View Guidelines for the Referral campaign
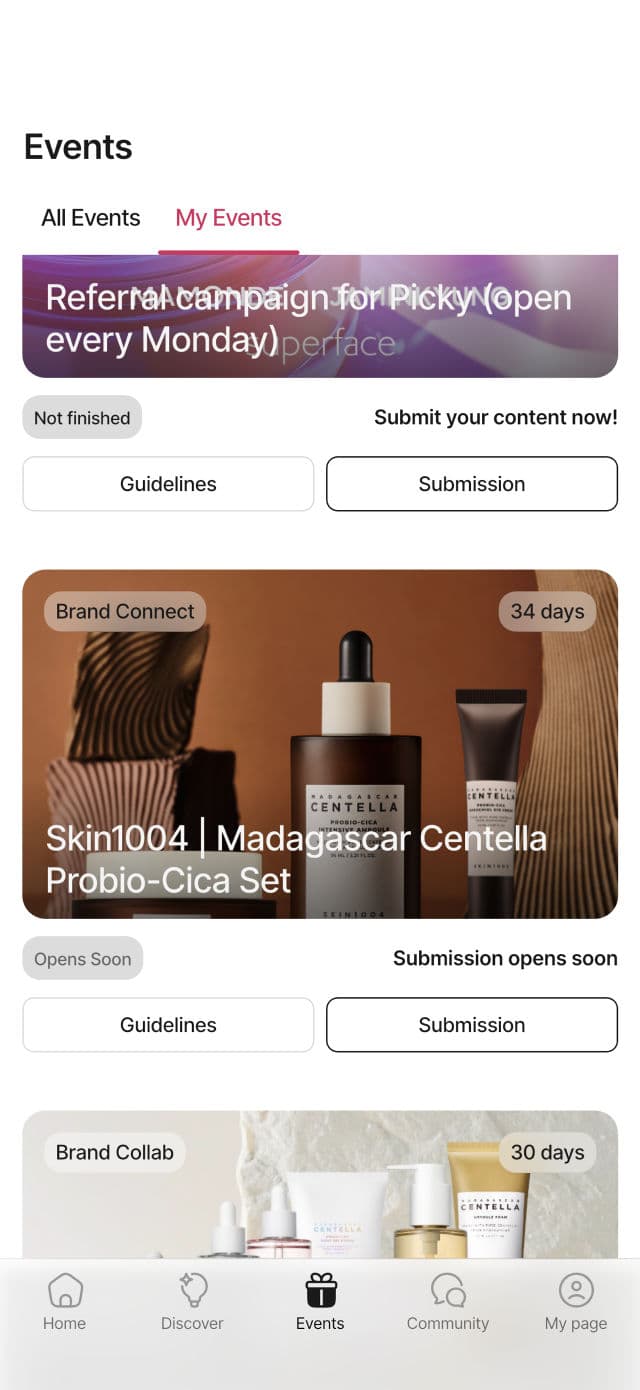The width and height of the screenshot is (640, 1390). pos(168,484)
